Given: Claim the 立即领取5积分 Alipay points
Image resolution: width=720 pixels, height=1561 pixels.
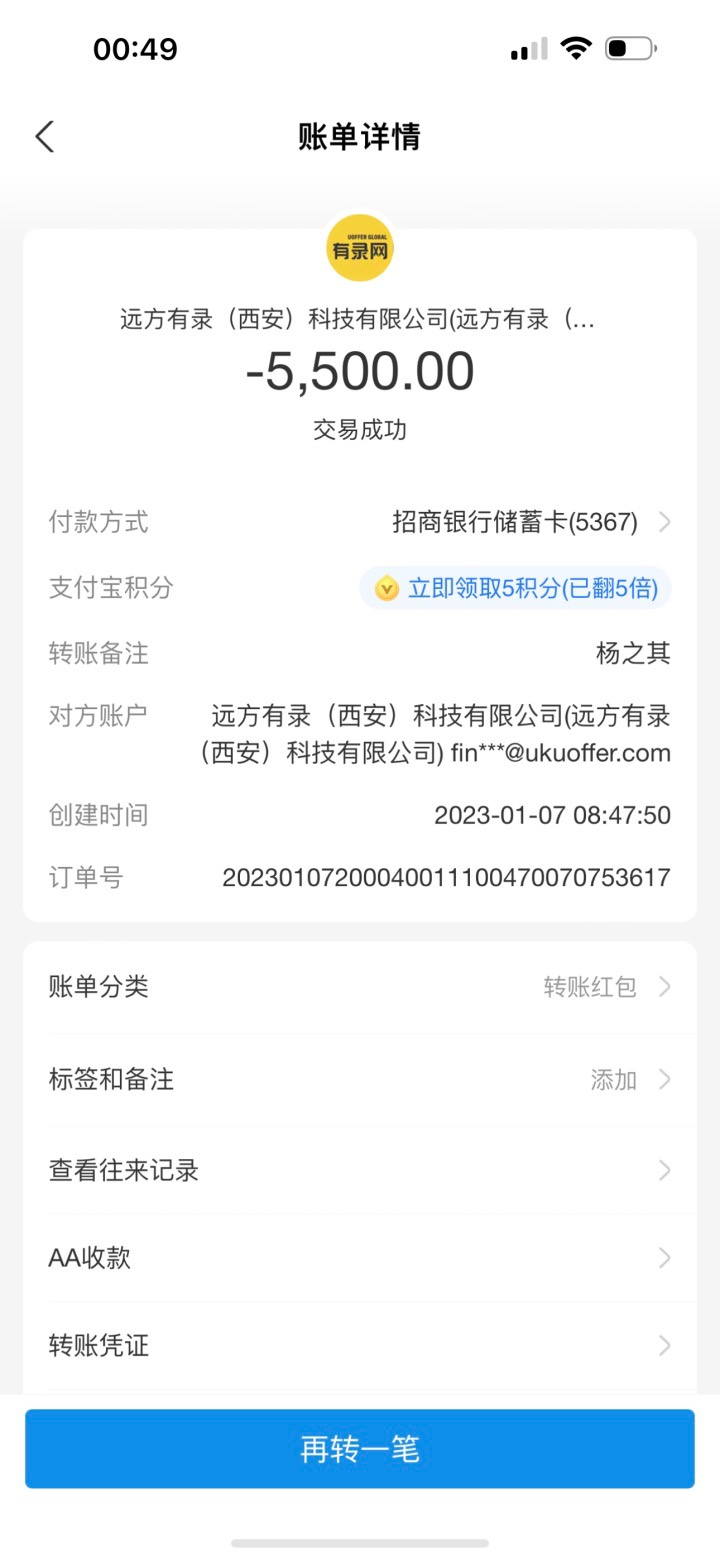Looking at the screenshot, I should (516, 588).
